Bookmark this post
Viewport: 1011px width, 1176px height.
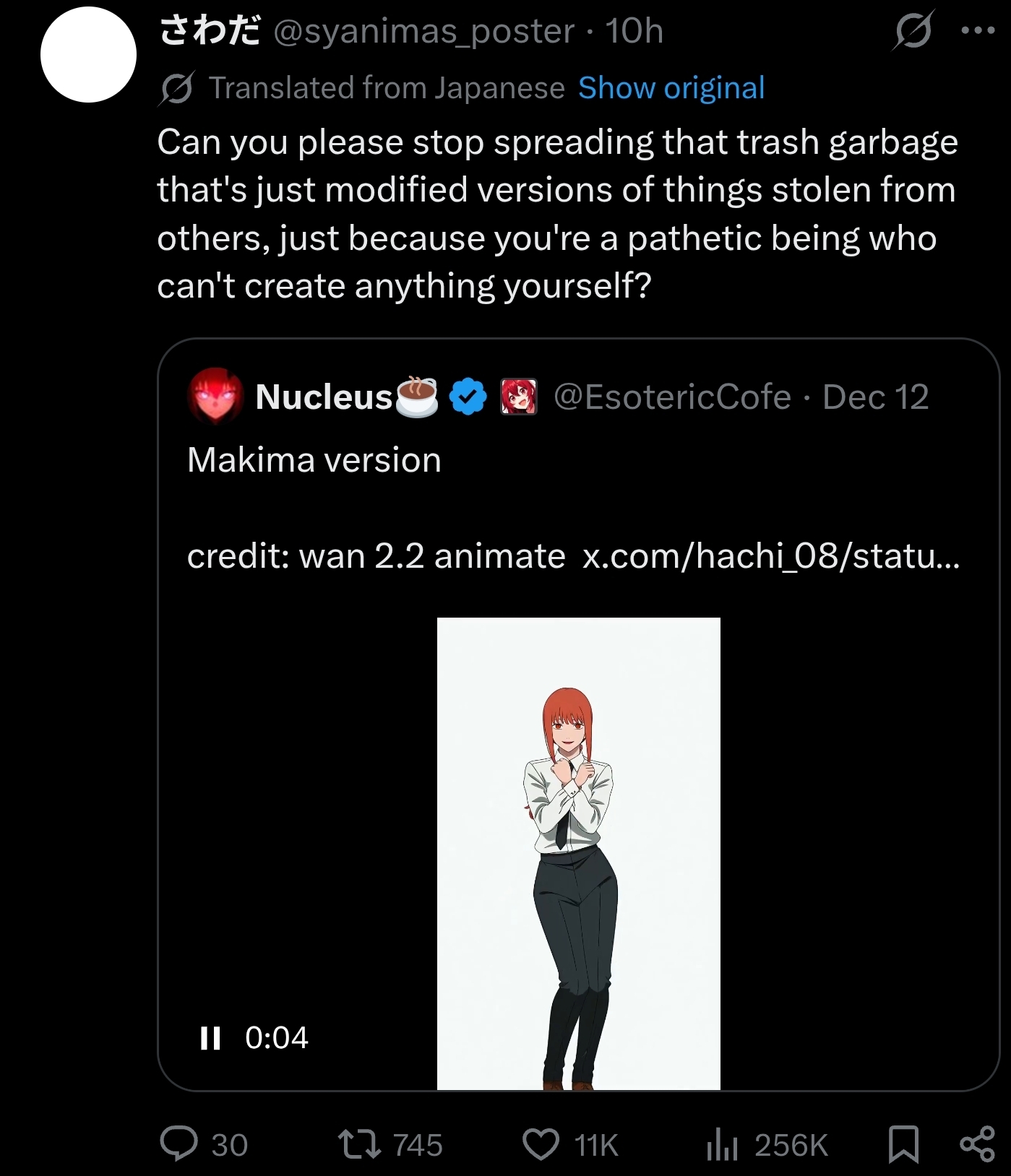tap(903, 1144)
